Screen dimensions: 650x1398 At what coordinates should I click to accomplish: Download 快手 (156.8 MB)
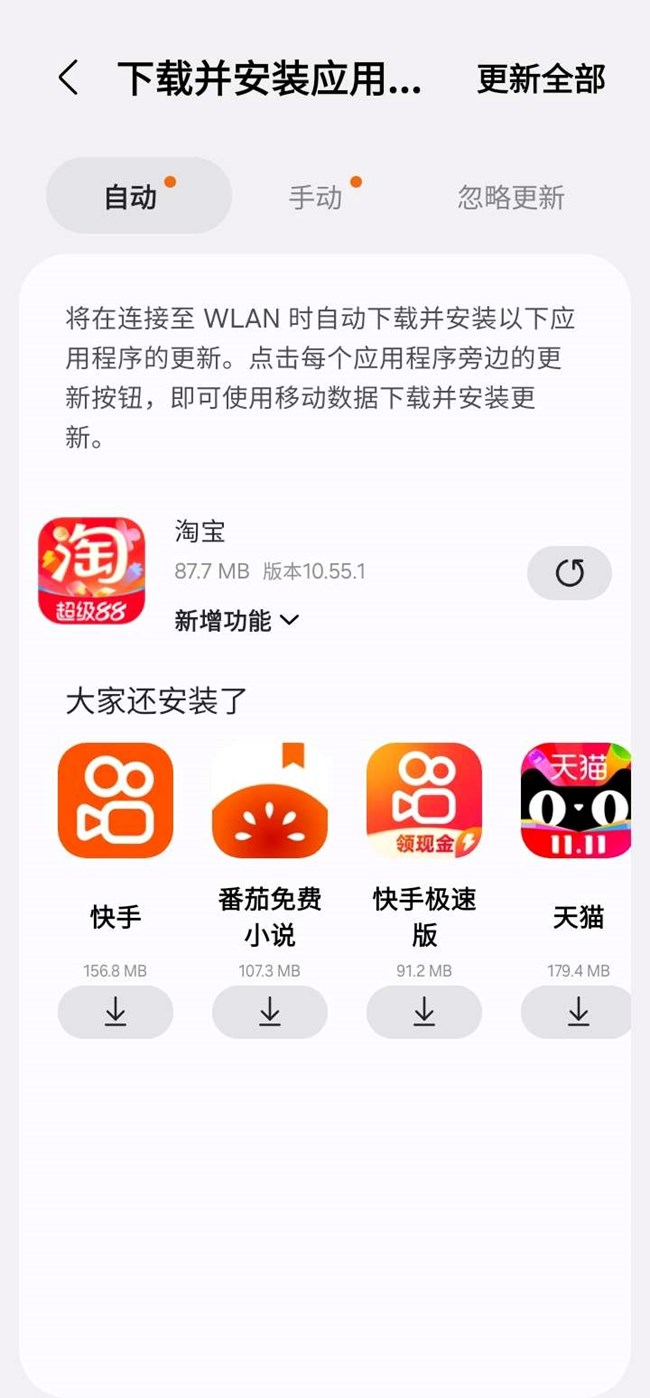[x=115, y=1012]
